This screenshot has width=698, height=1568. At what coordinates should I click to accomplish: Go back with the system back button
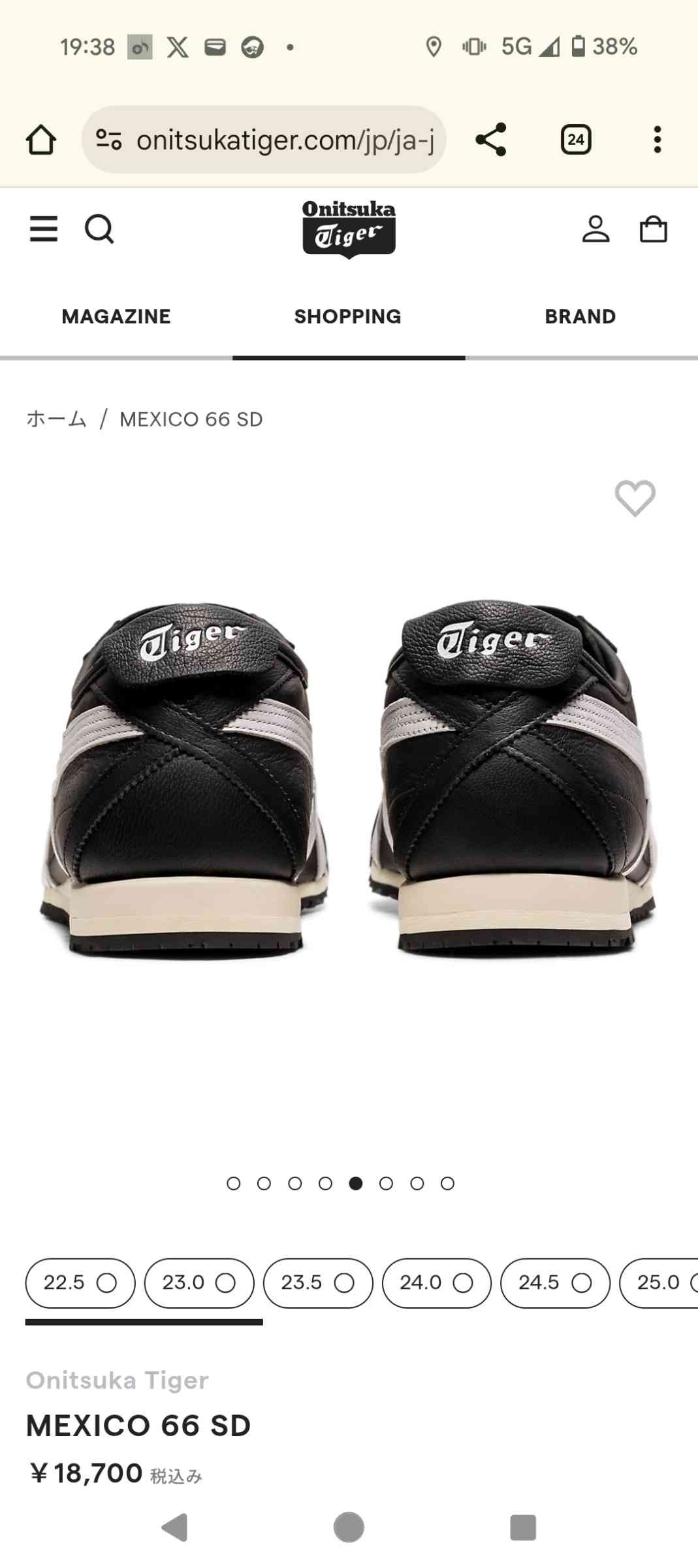click(174, 1527)
